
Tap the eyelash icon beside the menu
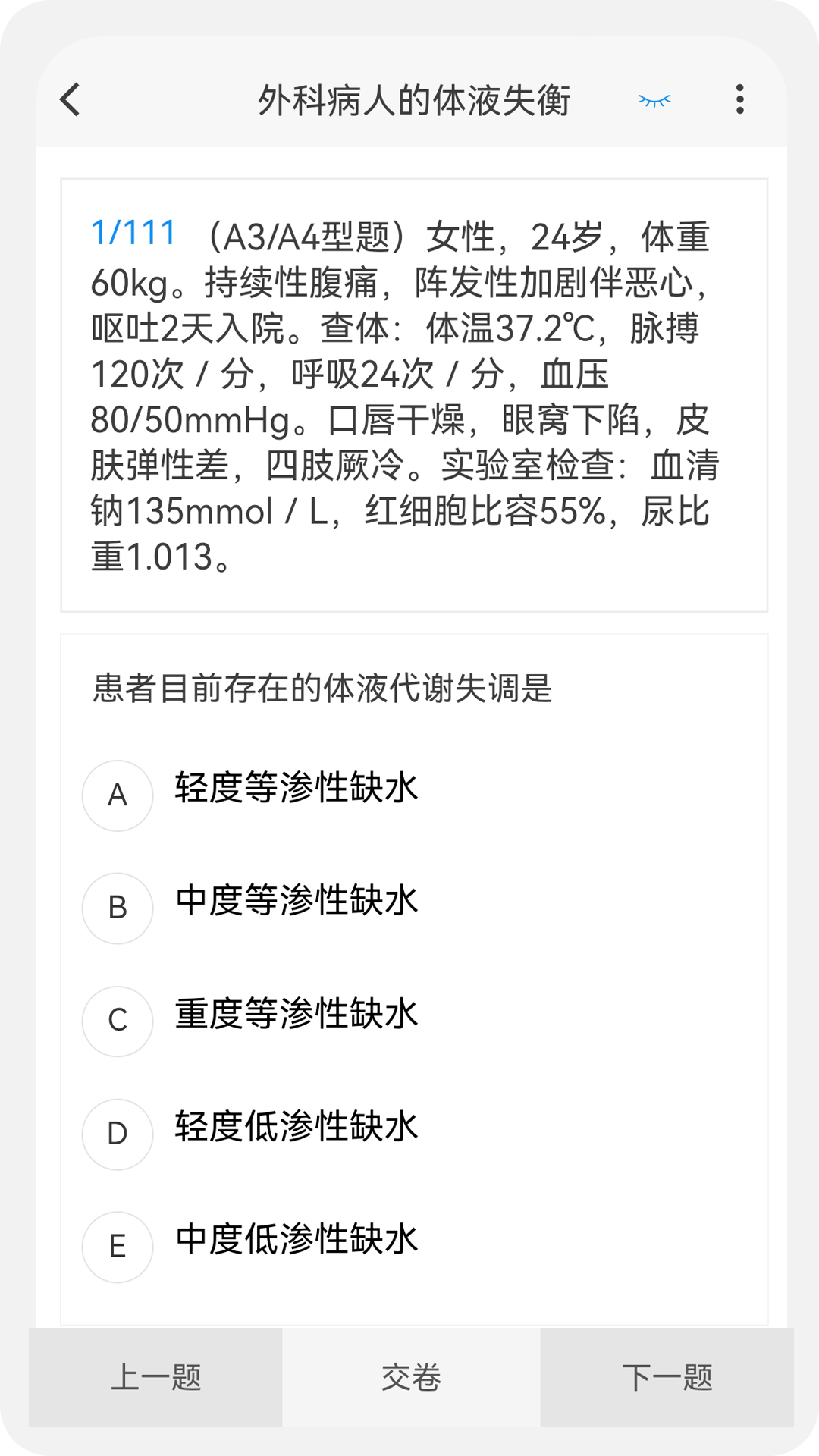click(654, 99)
